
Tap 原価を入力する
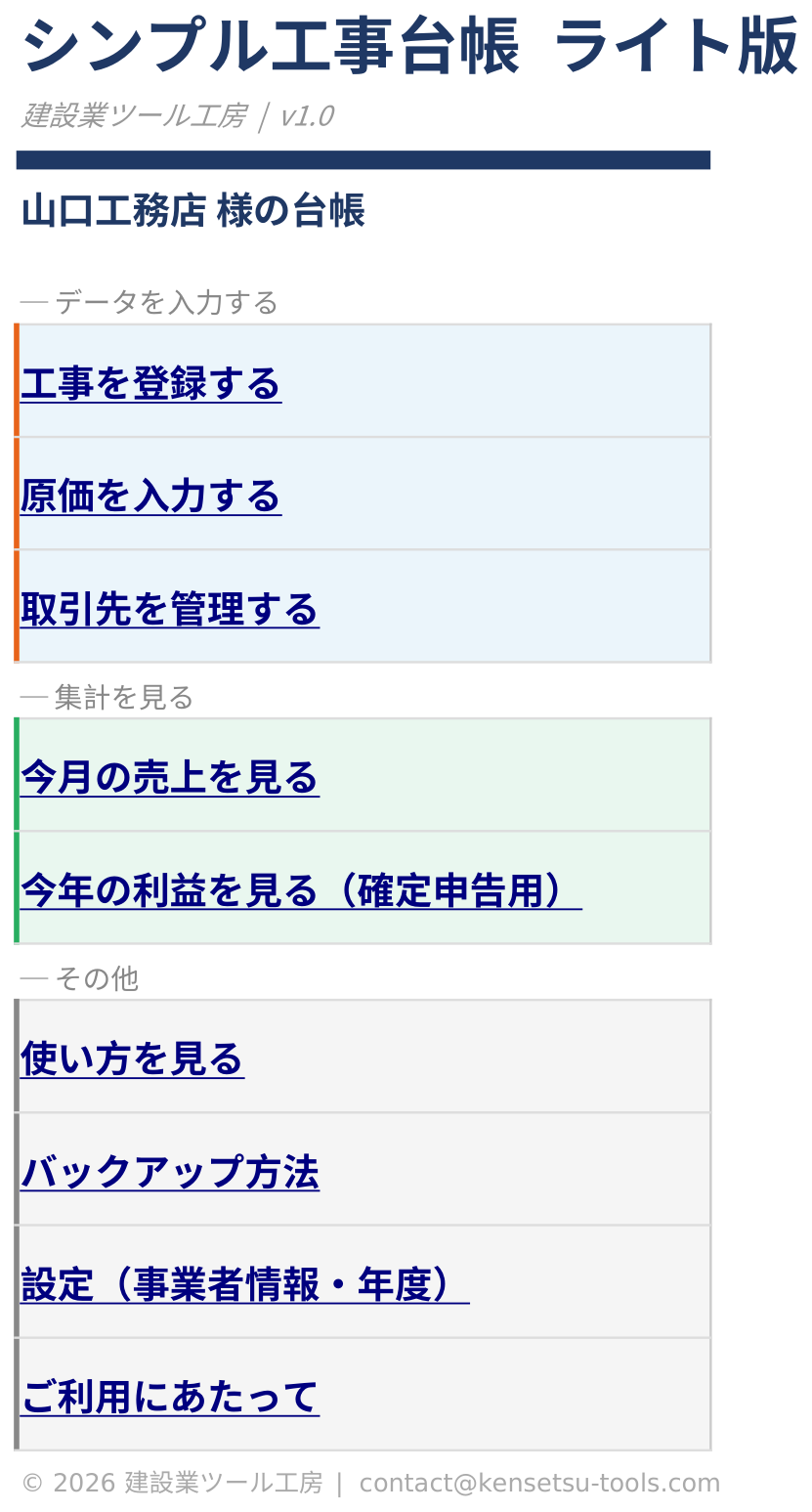click(150, 496)
